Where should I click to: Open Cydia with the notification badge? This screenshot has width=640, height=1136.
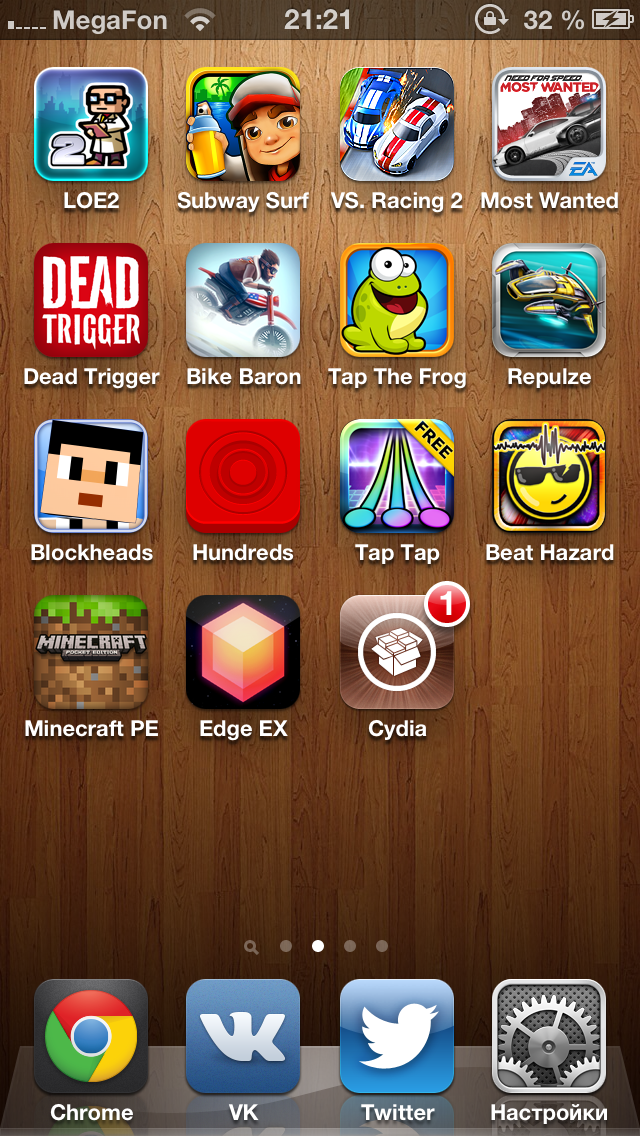396,652
